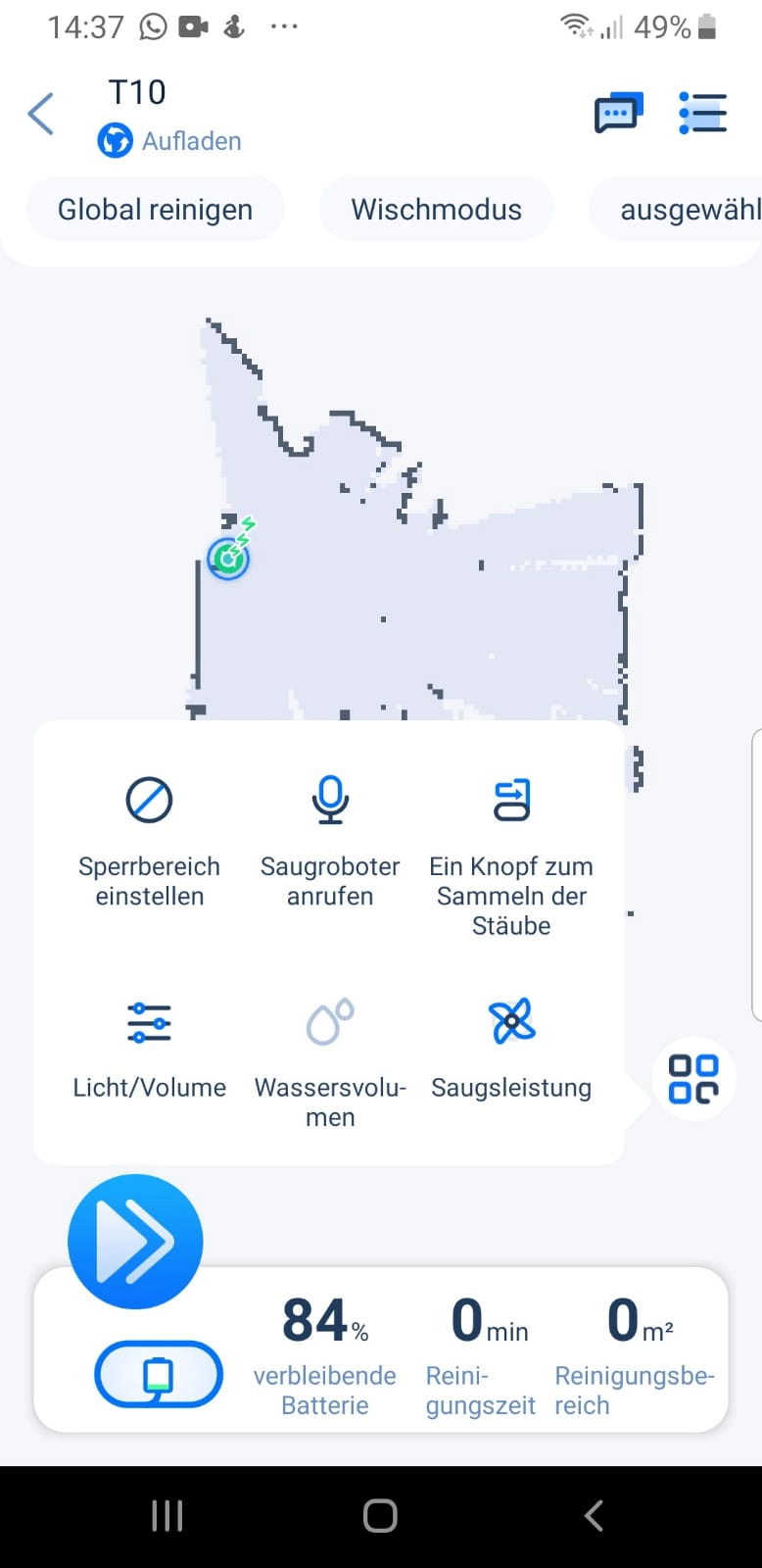The height and width of the screenshot is (1568, 762).
Task: Open the list menu icon
Action: pyautogui.click(x=702, y=114)
